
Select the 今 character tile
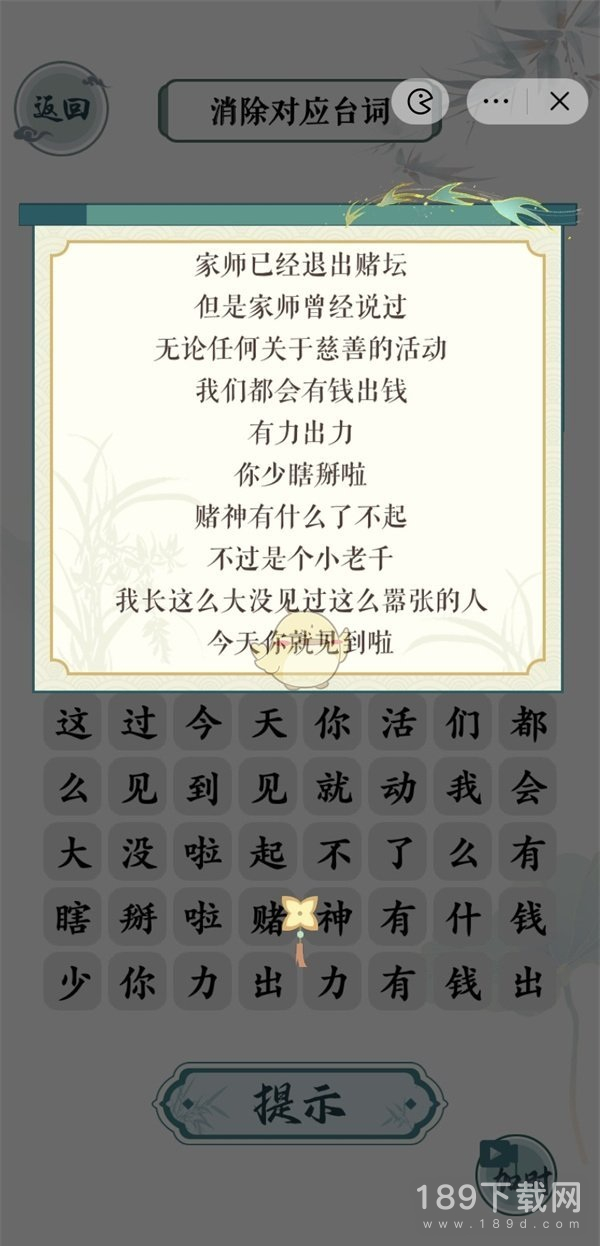tap(203, 724)
